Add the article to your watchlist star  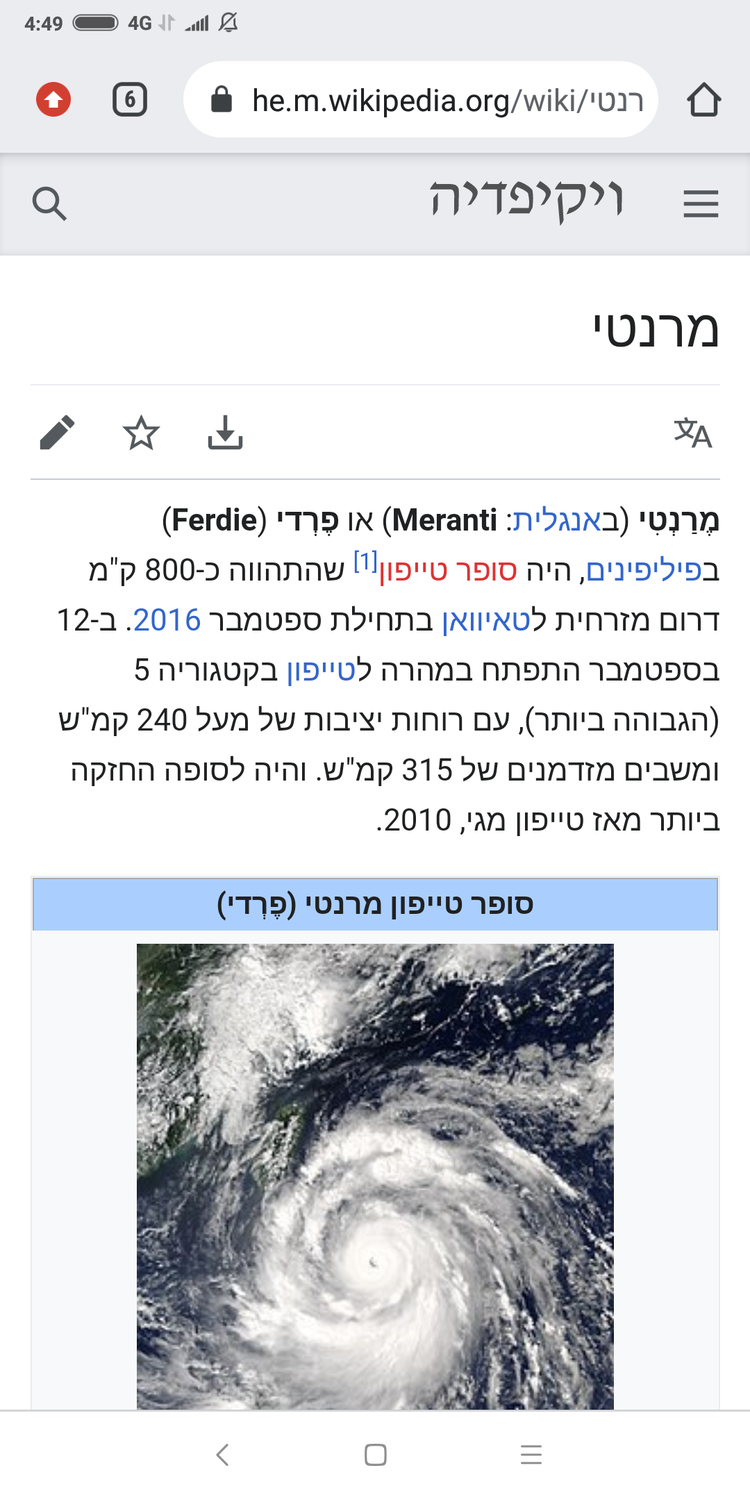[x=141, y=433]
